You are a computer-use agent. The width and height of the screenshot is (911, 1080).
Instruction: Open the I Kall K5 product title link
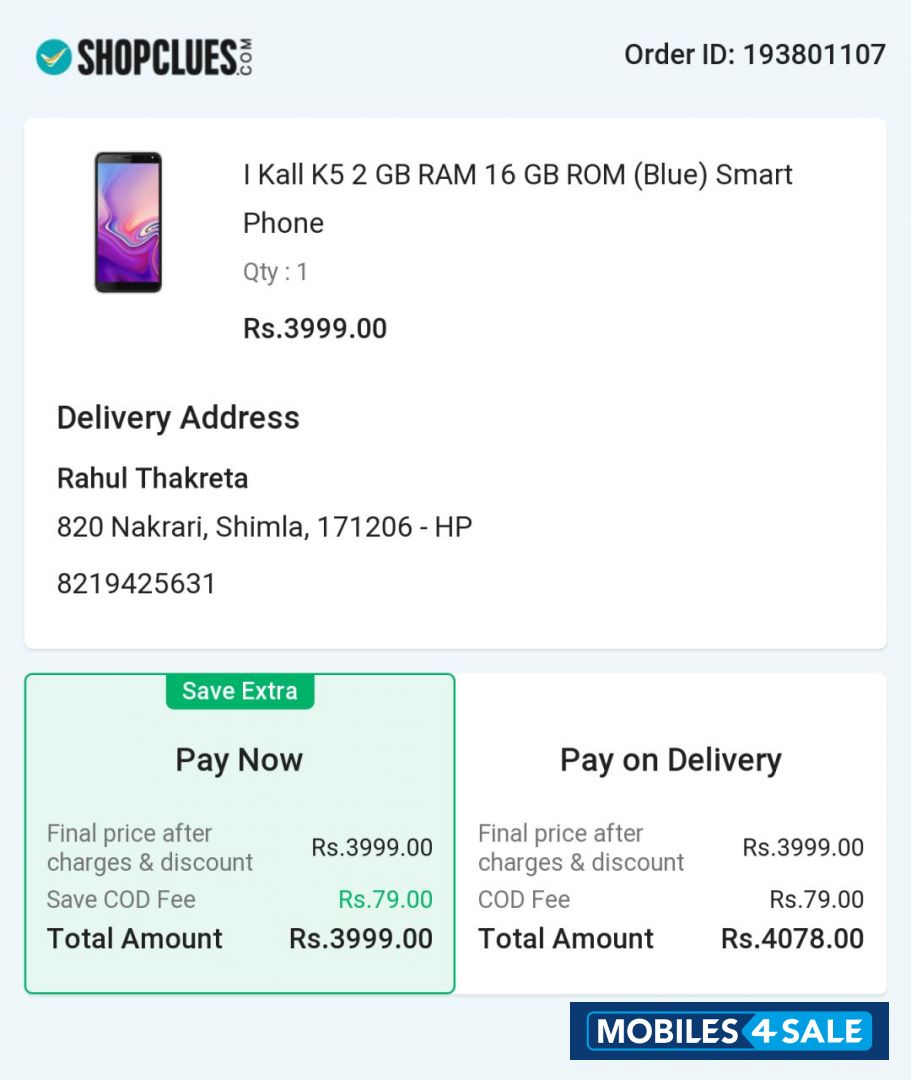pos(518,198)
